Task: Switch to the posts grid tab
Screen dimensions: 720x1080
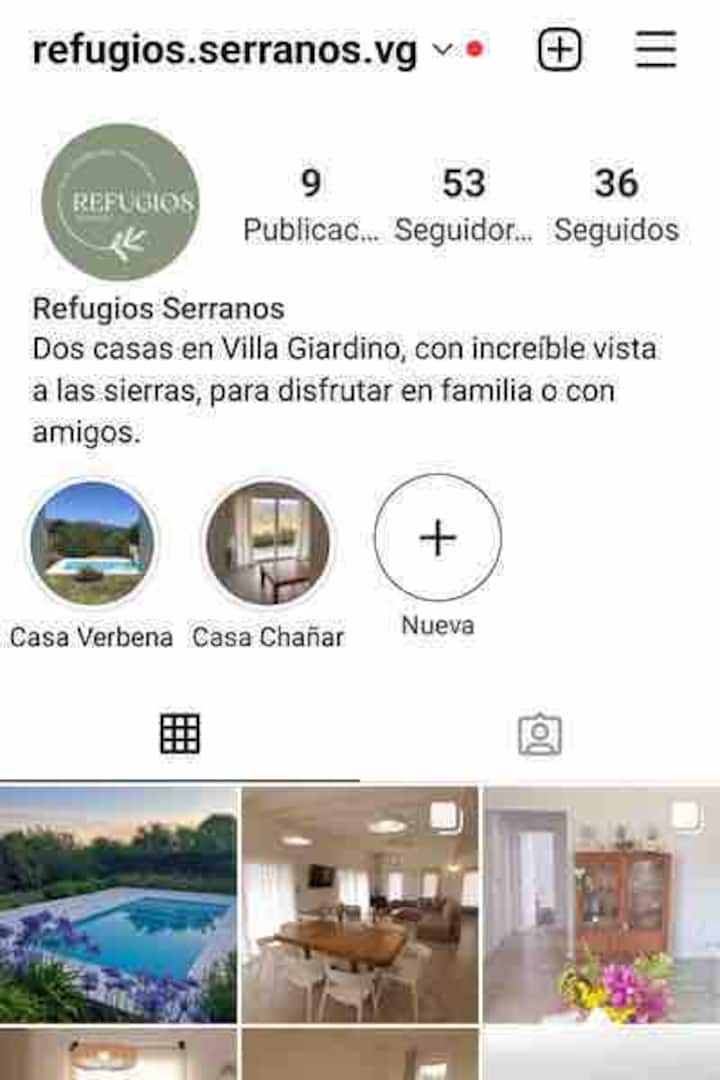Action: [x=180, y=734]
